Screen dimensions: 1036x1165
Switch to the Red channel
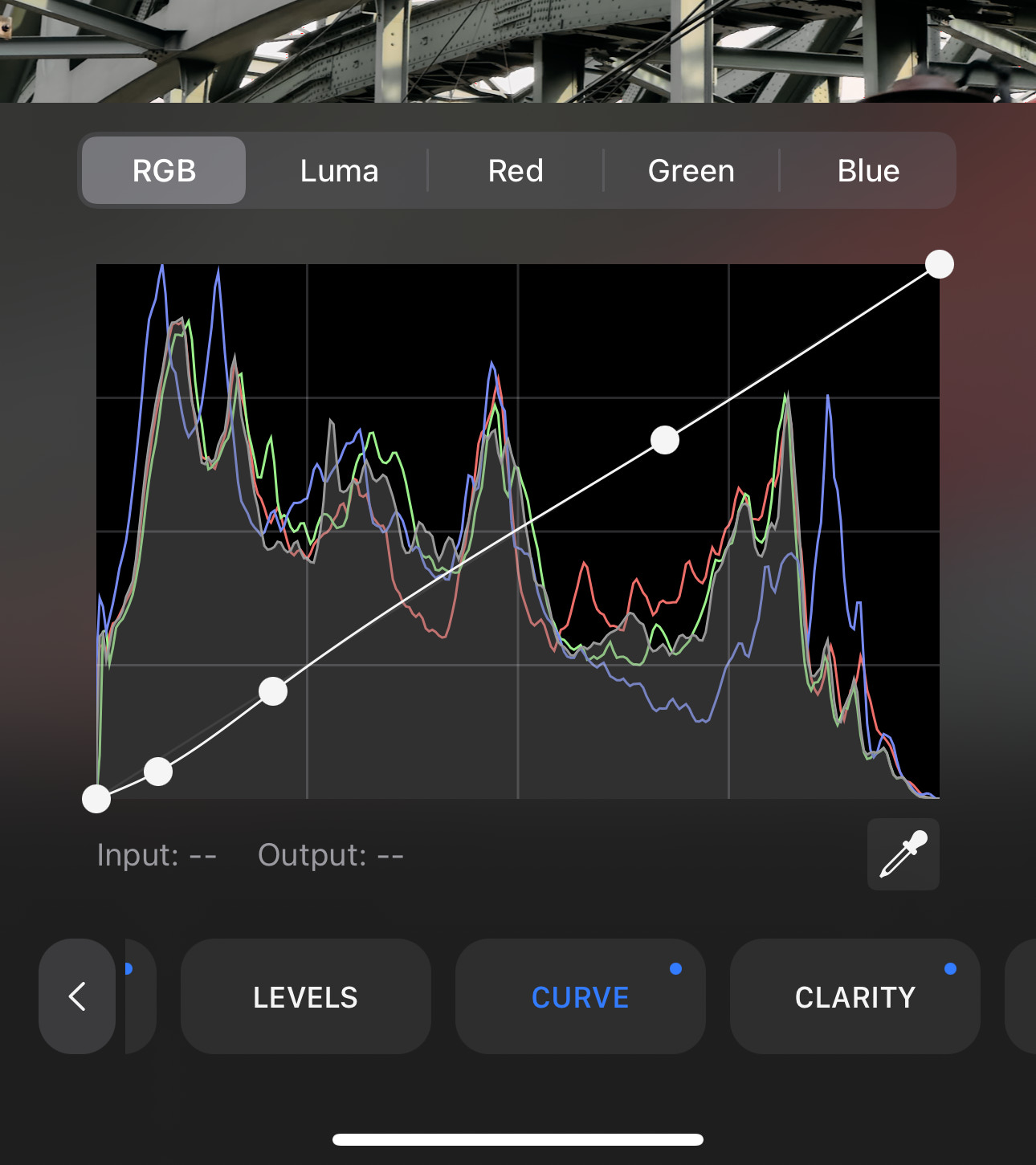516,170
